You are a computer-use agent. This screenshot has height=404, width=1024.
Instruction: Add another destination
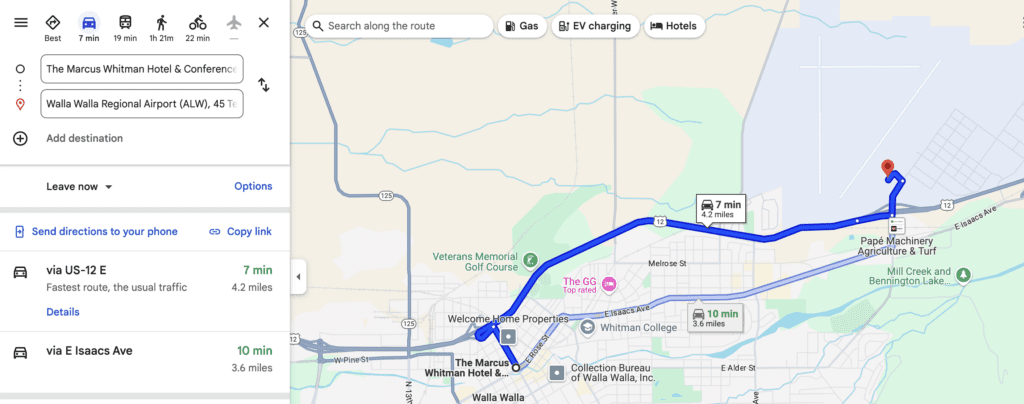[x=84, y=138]
